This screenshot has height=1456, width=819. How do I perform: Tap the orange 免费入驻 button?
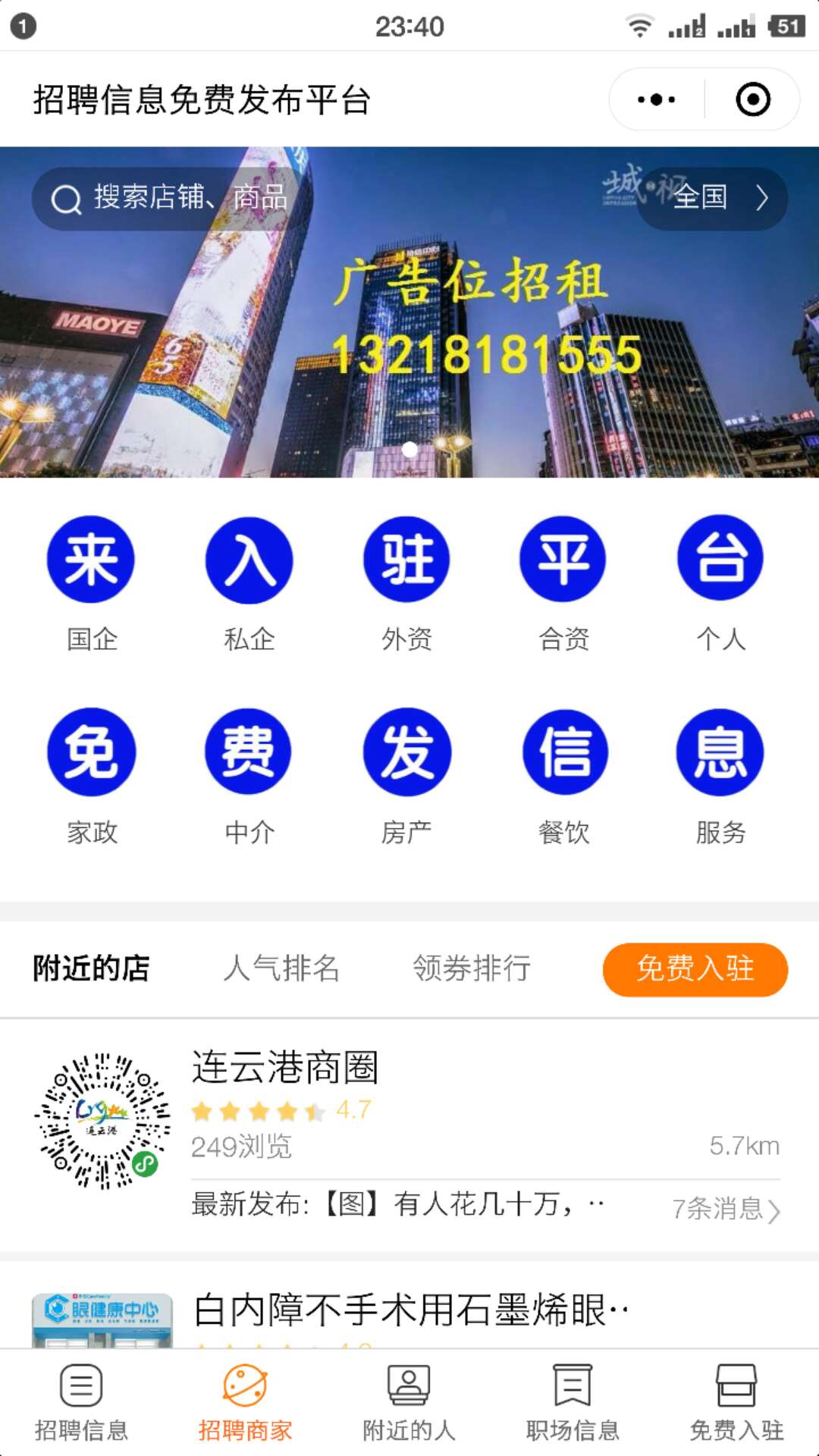(695, 969)
